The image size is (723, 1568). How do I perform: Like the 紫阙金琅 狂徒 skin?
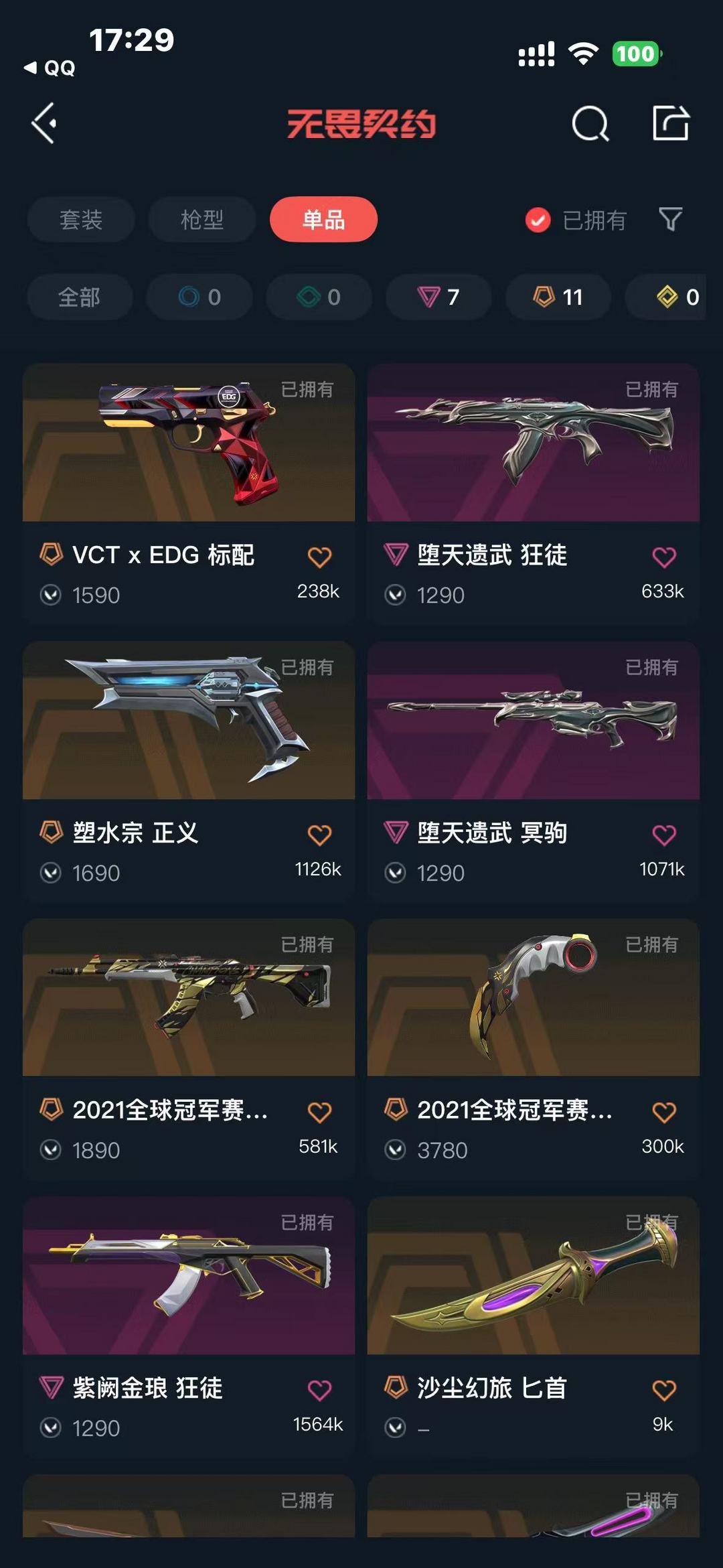319,1390
